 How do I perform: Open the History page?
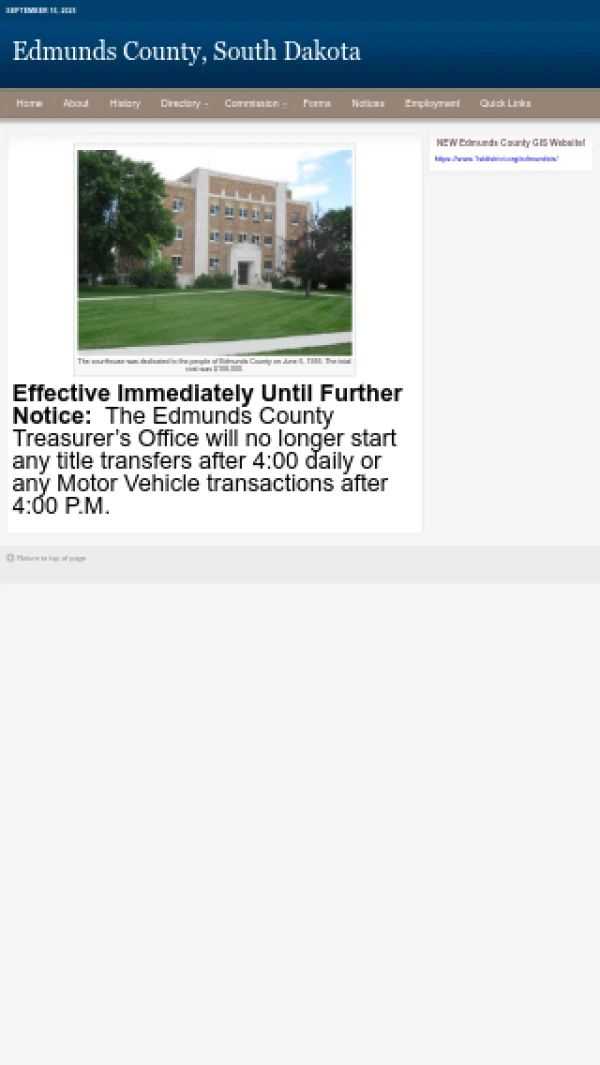coord(125,104)
